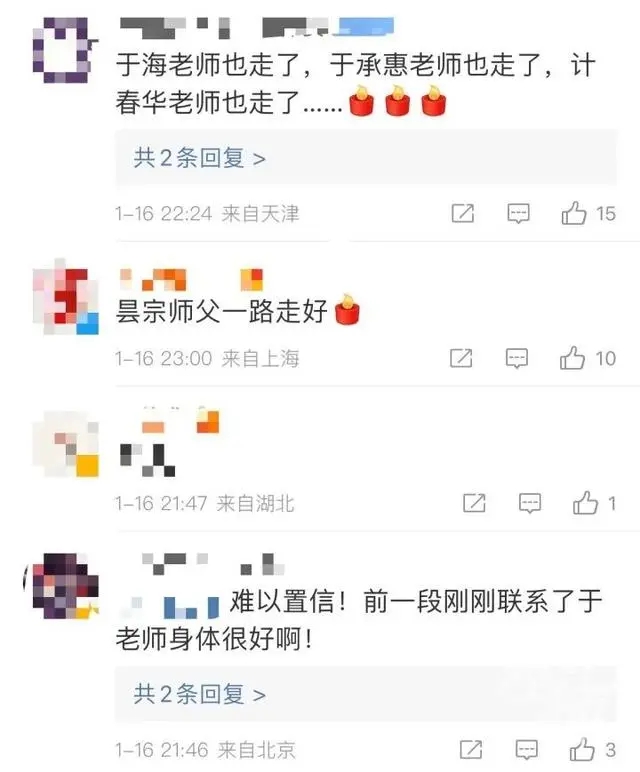Expand 共2条回复 under the 难以置信 comment
This screenshot has width=640, height=772.
coord(200,694)
